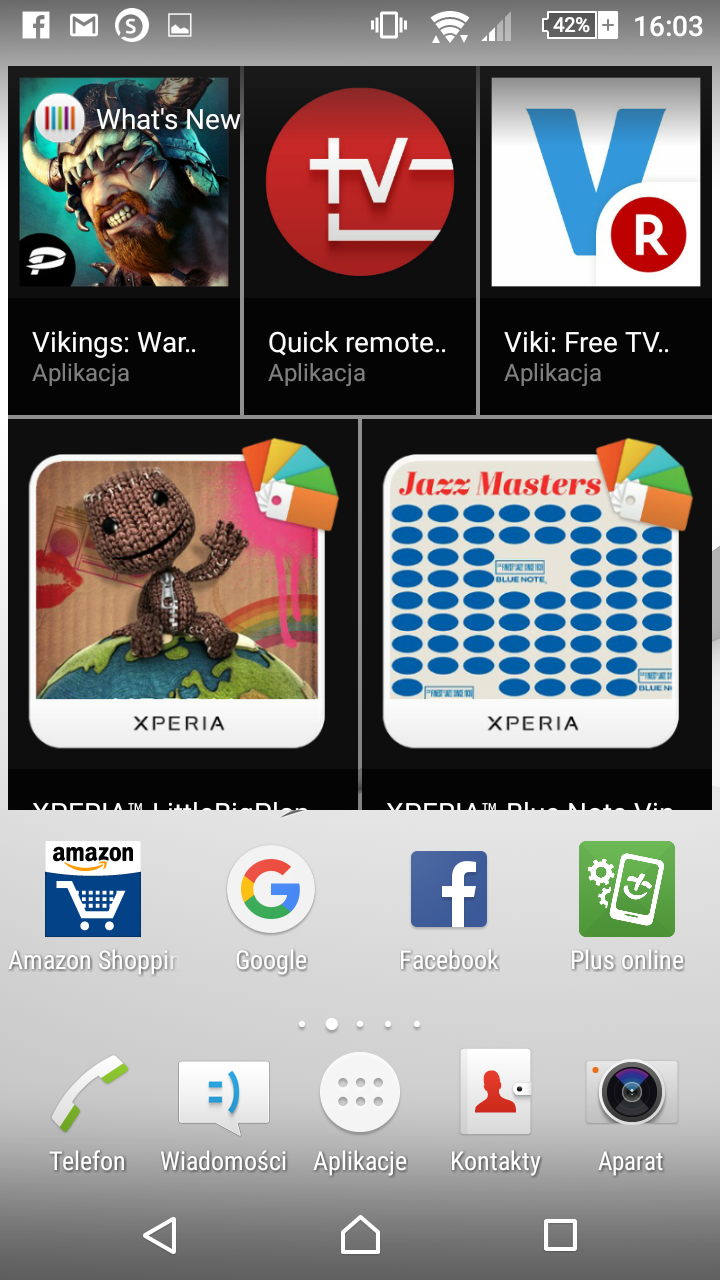Image resolution: width=720 pixels, height=1280 pixels.
Task: Open the Quick remote app tile
Action: tap(360, 240)
